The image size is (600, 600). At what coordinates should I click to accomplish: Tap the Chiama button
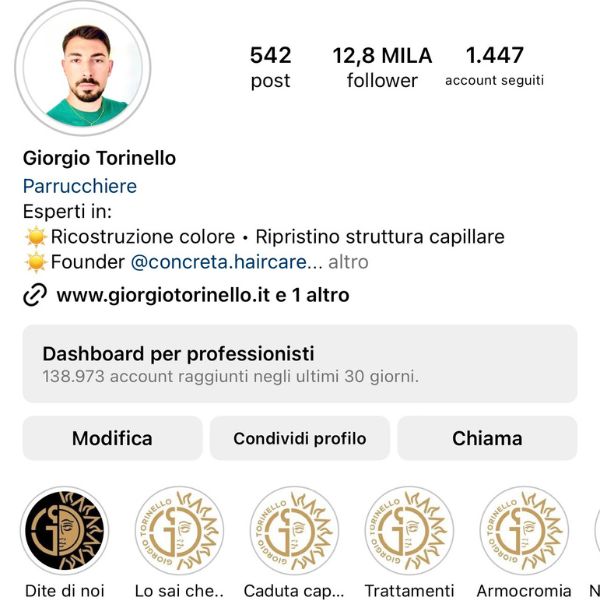point(487,438)
